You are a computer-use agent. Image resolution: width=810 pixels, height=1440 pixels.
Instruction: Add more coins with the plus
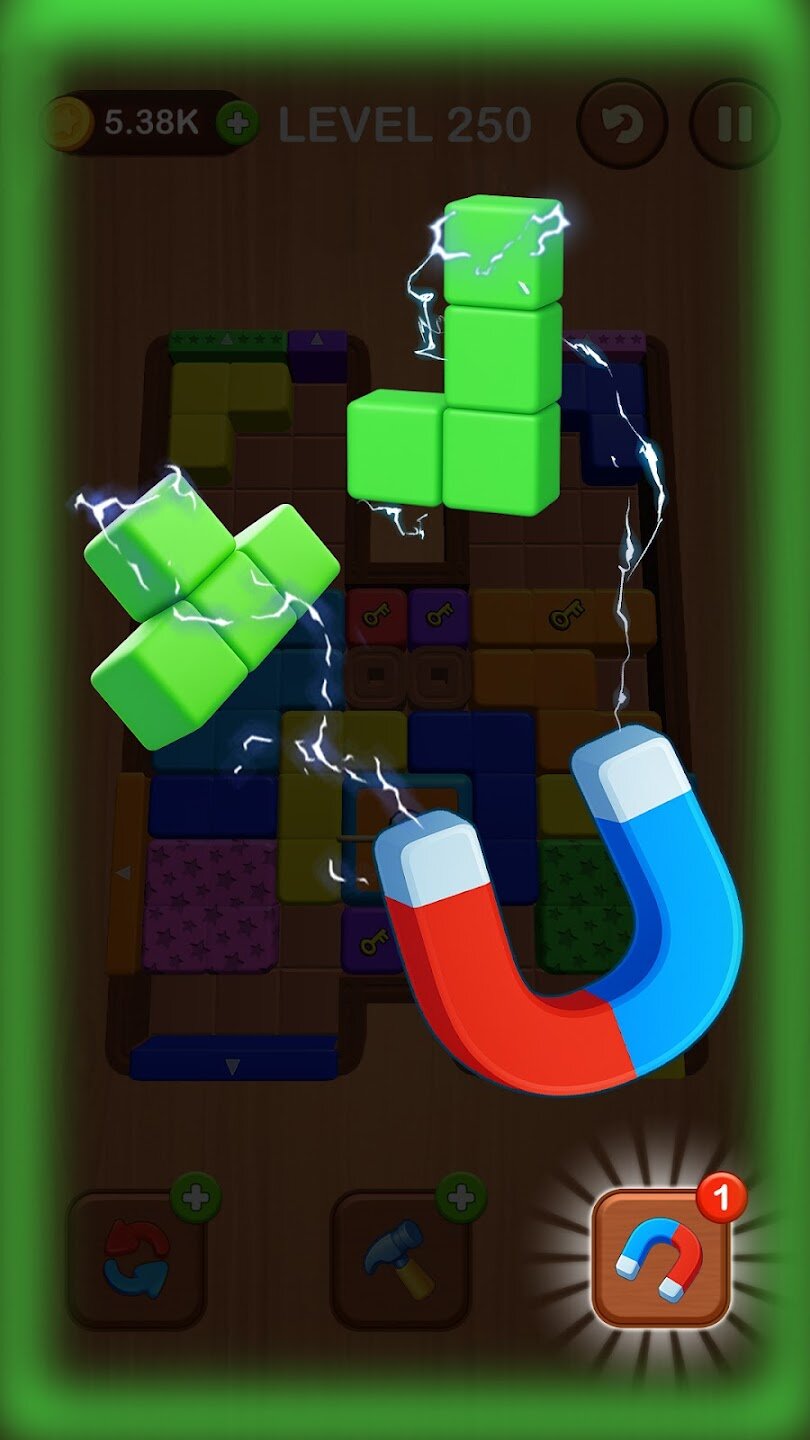click(x=237, y=123)
